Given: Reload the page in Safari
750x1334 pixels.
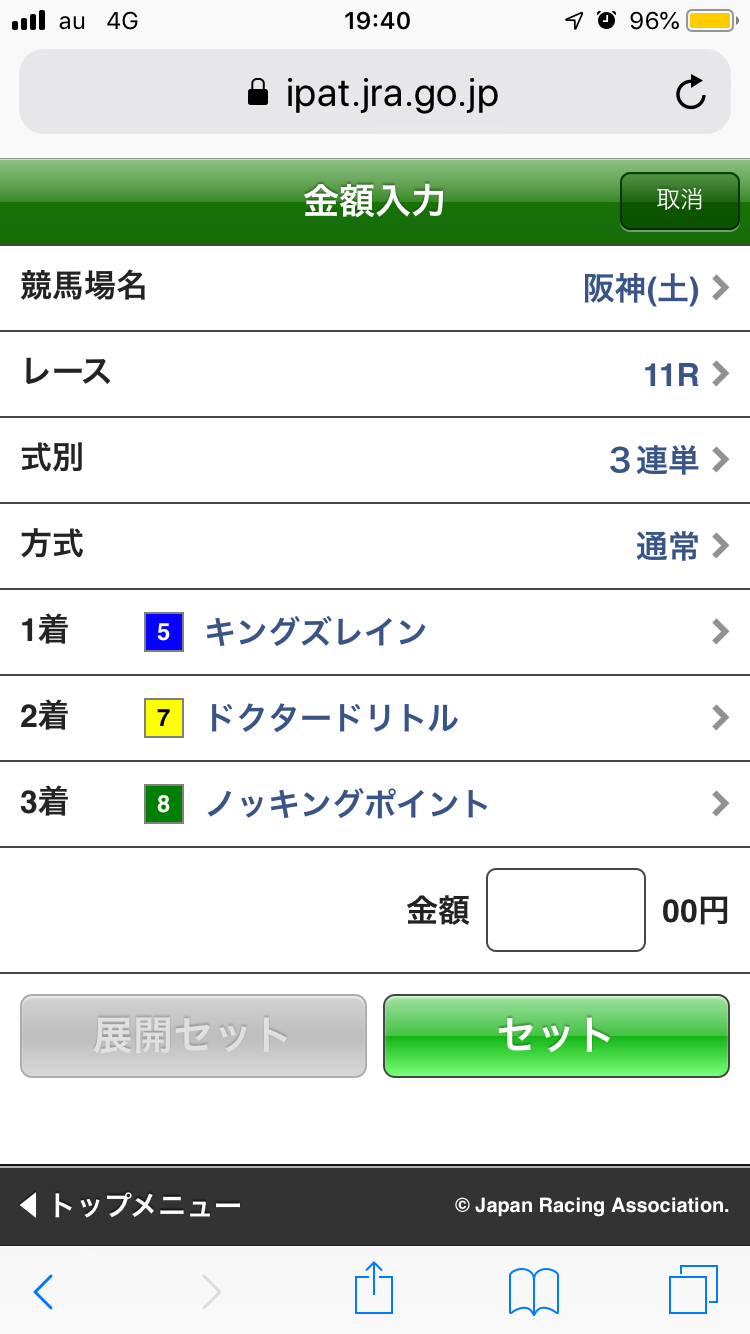Looking at the screenshot, I should click(690, 94).
